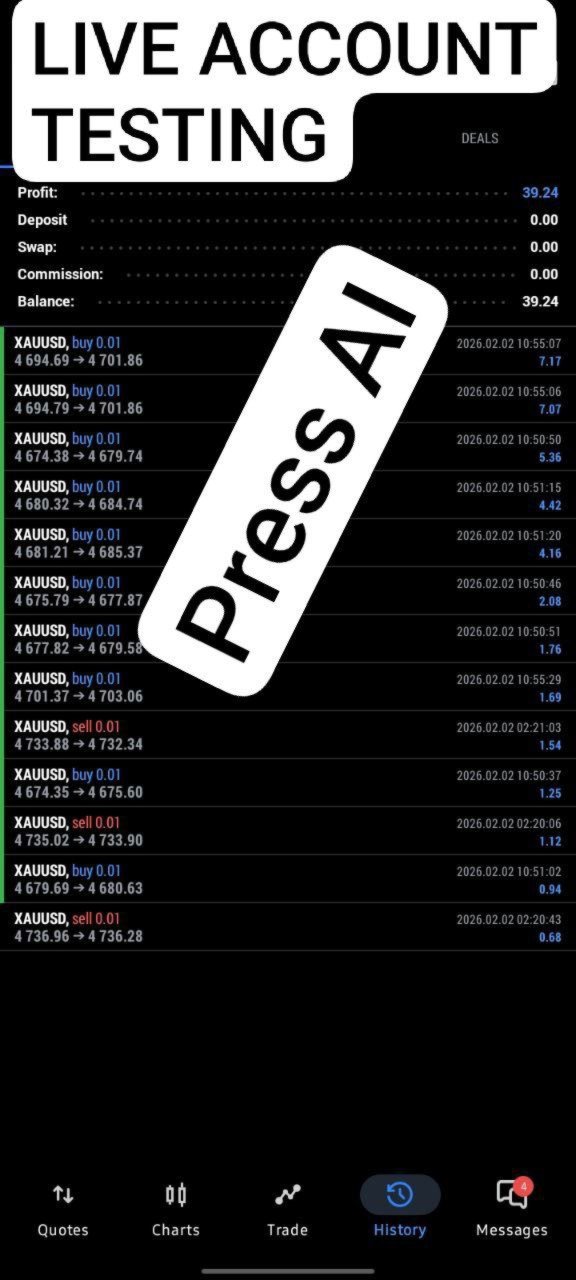Expand the XAUUSD buy deal with 7.17 profit
The width and height of the screenshot is (576, 1280).
(x=288, y=351)
